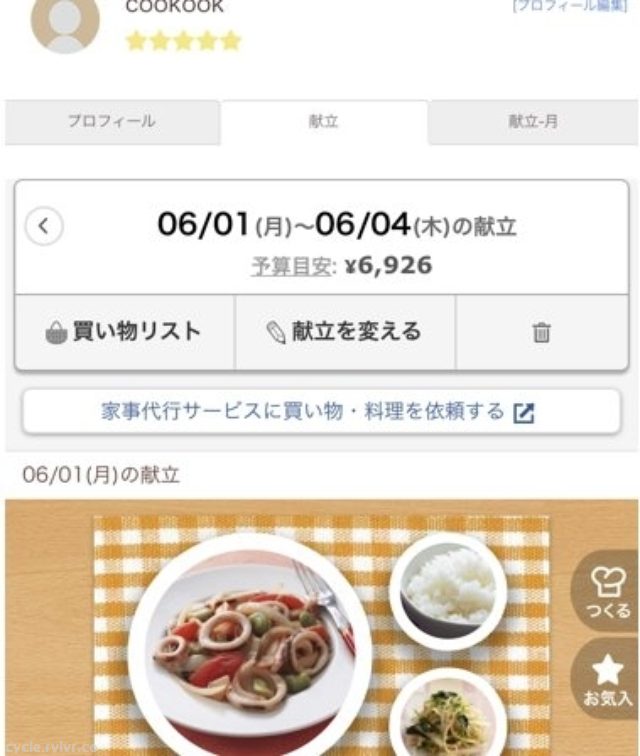Tap 献立を変える to change menu
This screenshot has width=640, height=756.
[344, 333]
